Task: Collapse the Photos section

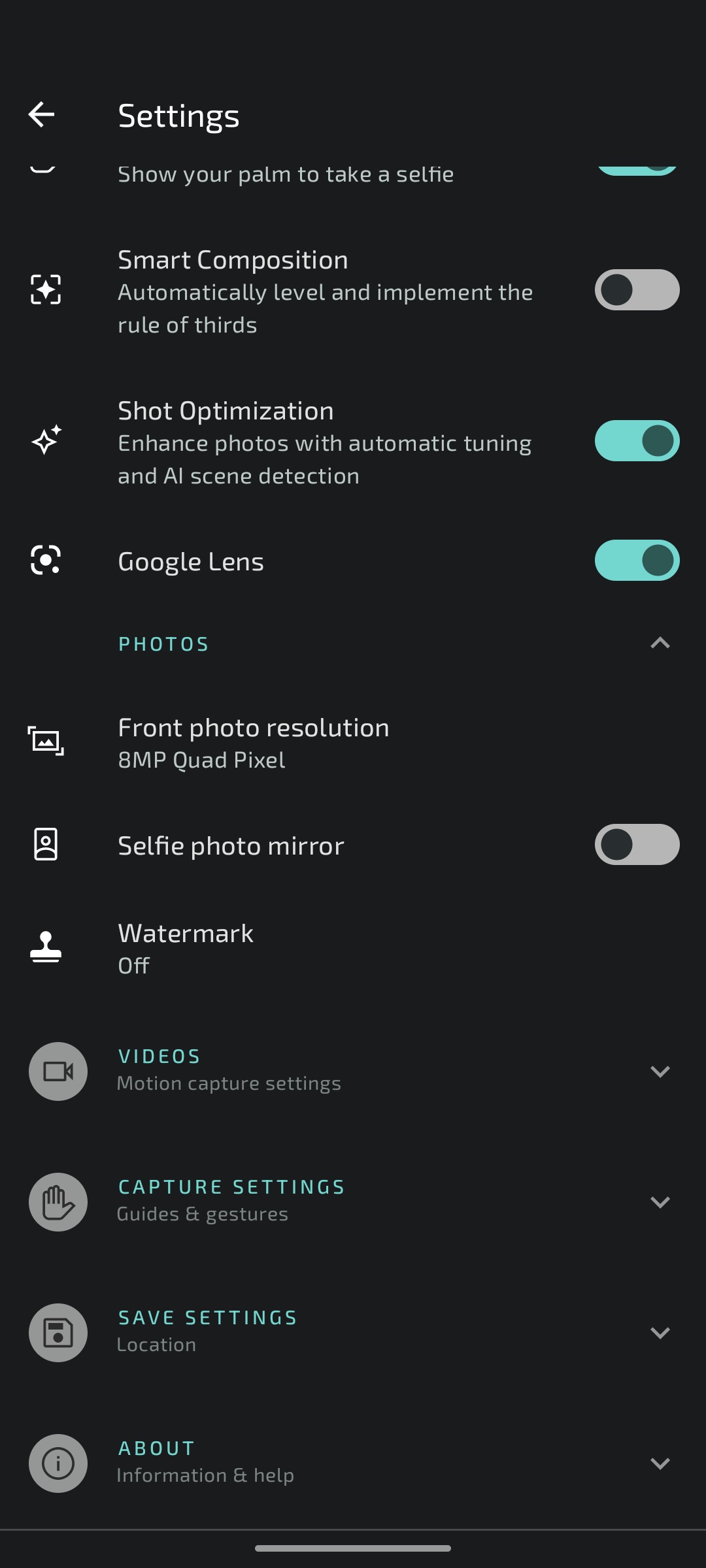Action: point(660,644)
